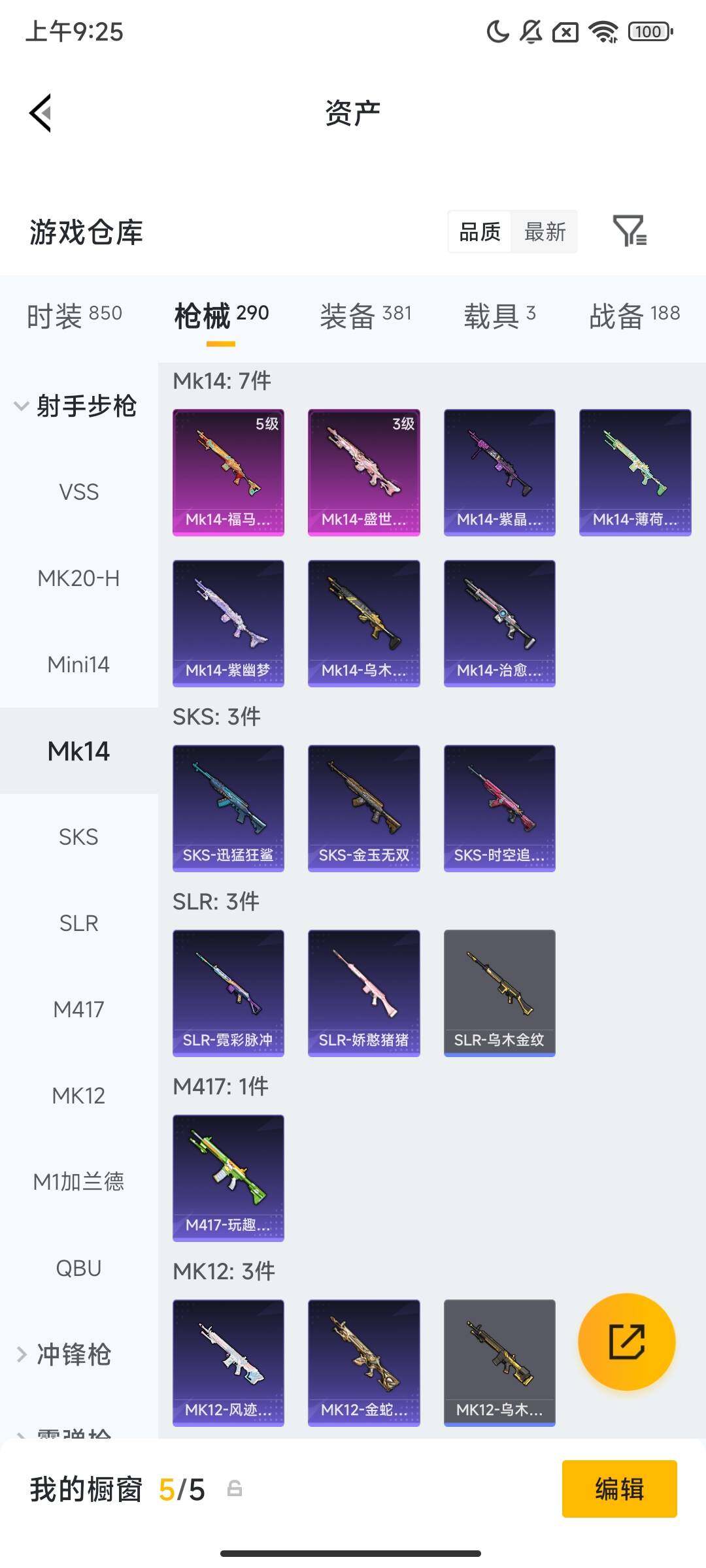
Task: Switch to the 时装 tab
Action: point(74,316)
